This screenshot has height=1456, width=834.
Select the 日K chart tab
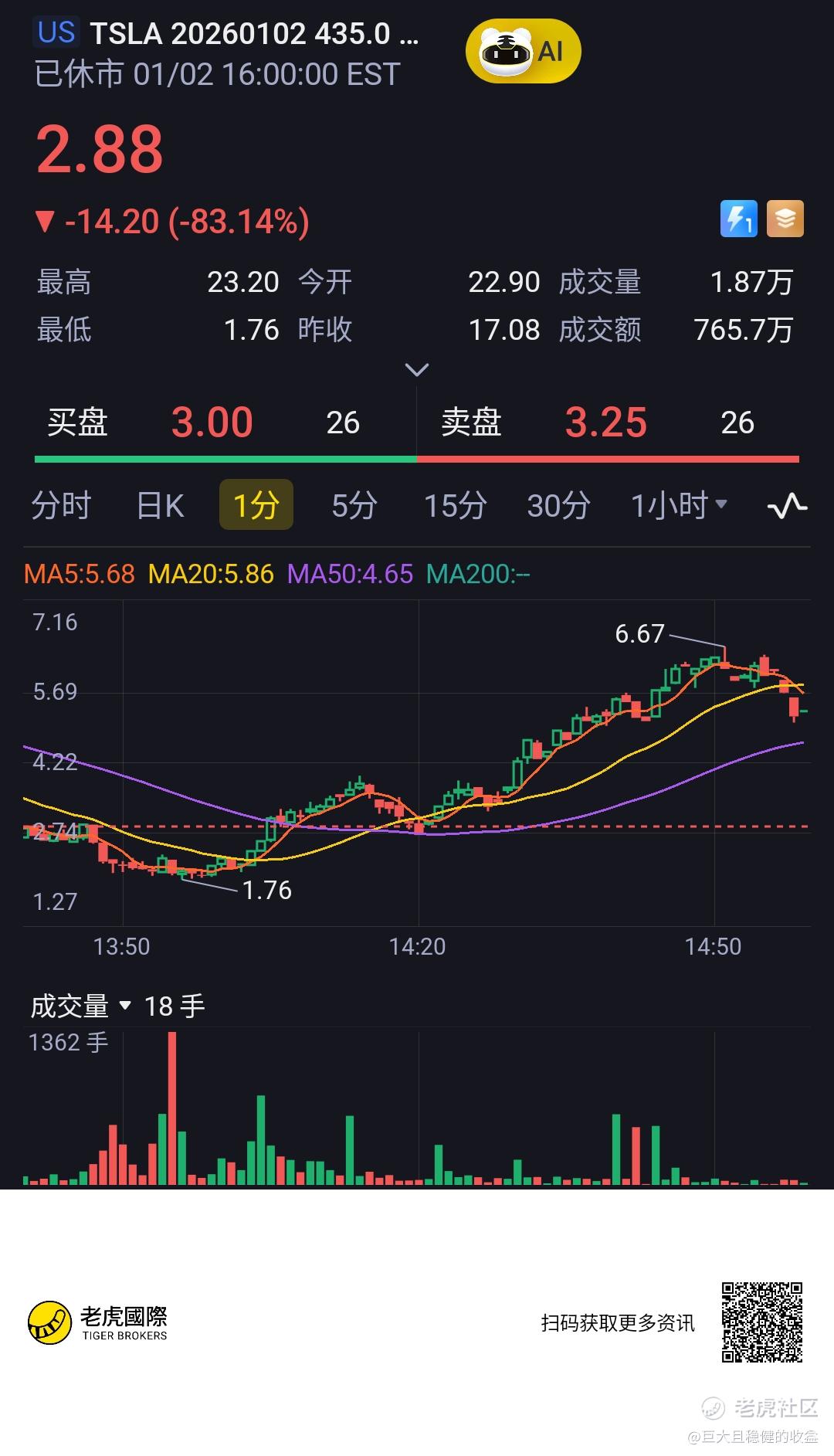coord(160,506)
